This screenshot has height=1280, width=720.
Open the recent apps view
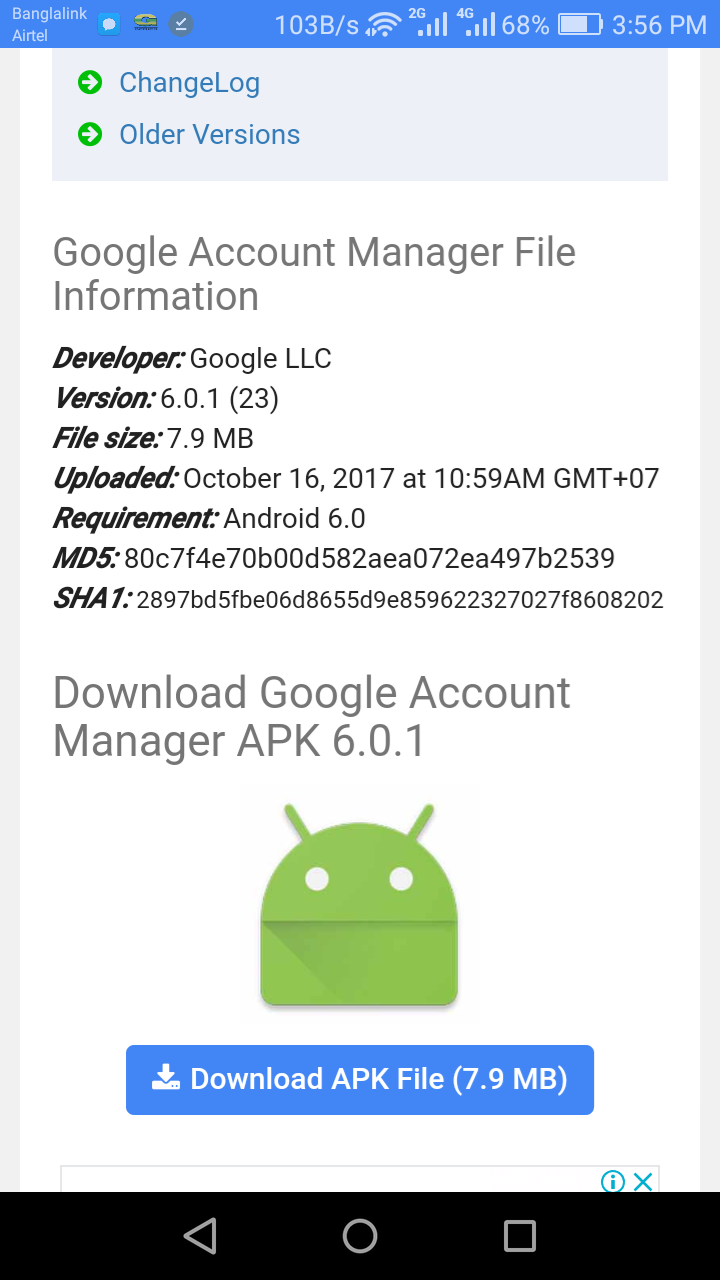(x=519, y=1236)
